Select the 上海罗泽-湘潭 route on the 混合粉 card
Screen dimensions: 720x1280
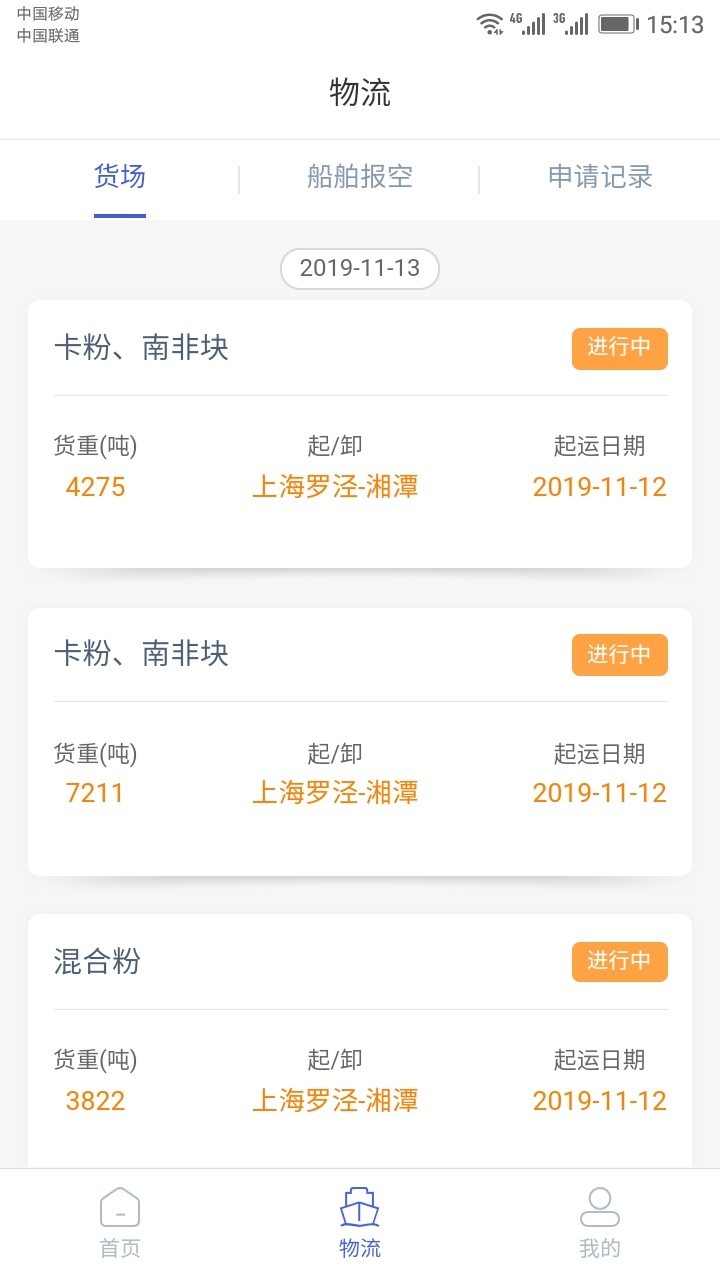pos(336,1100)
